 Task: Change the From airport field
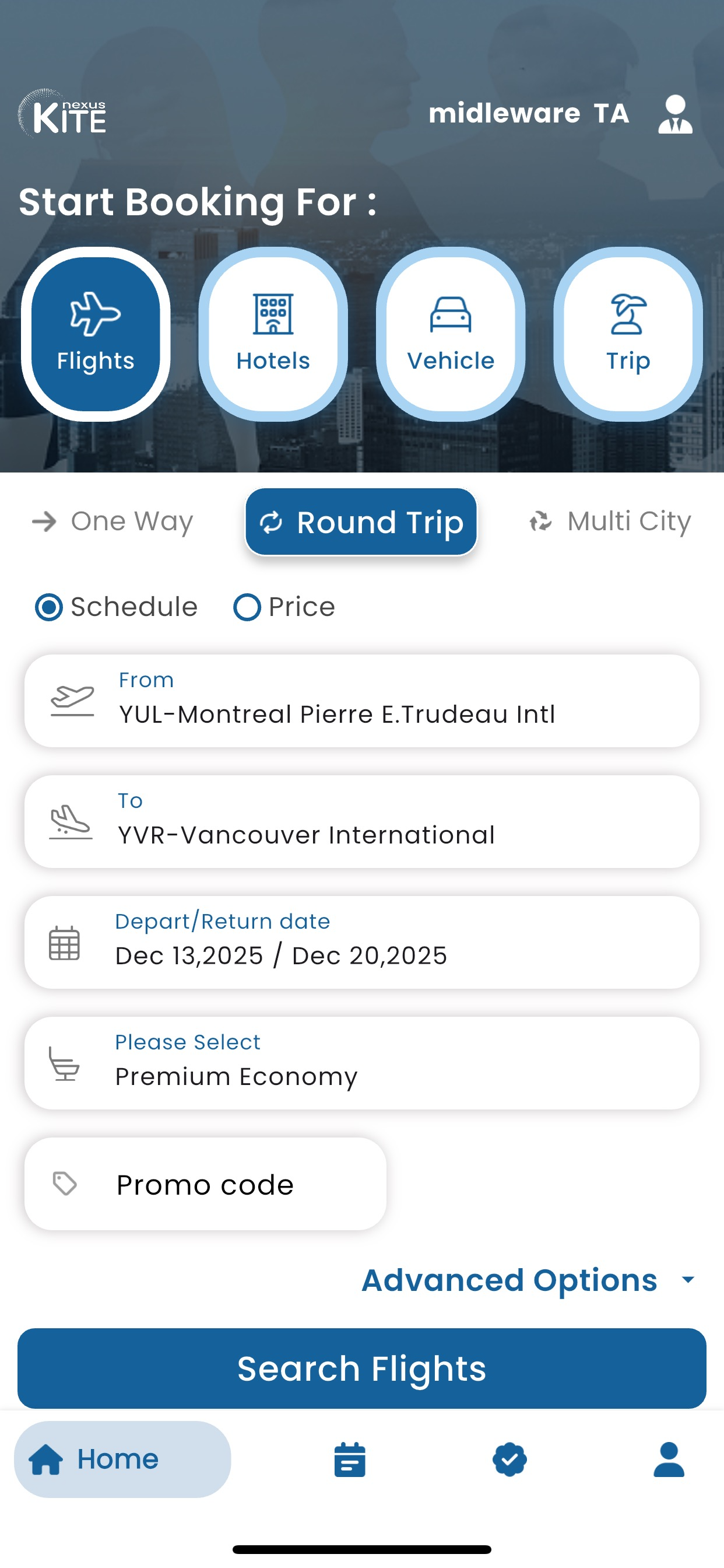[x=361, y=701]
